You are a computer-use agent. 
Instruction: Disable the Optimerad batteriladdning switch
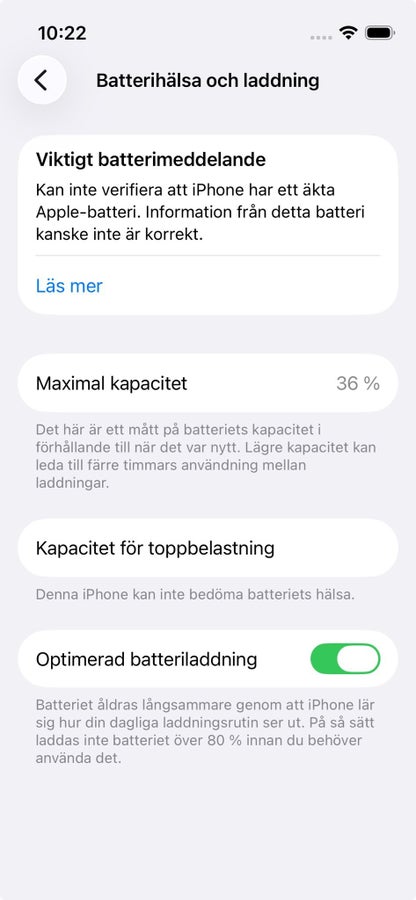tap(345, 658)
